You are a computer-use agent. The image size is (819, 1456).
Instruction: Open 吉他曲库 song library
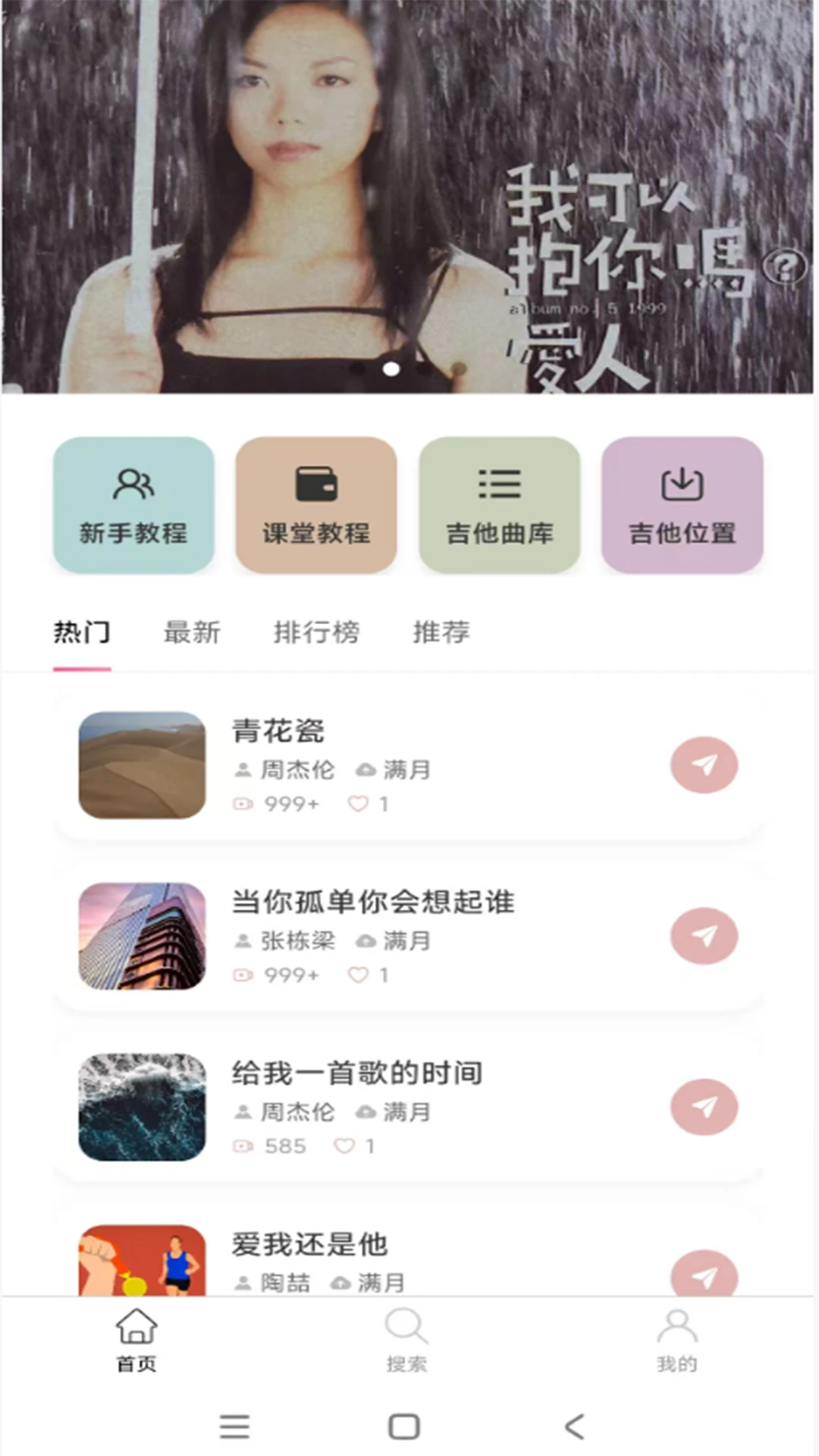coord(500,505)
